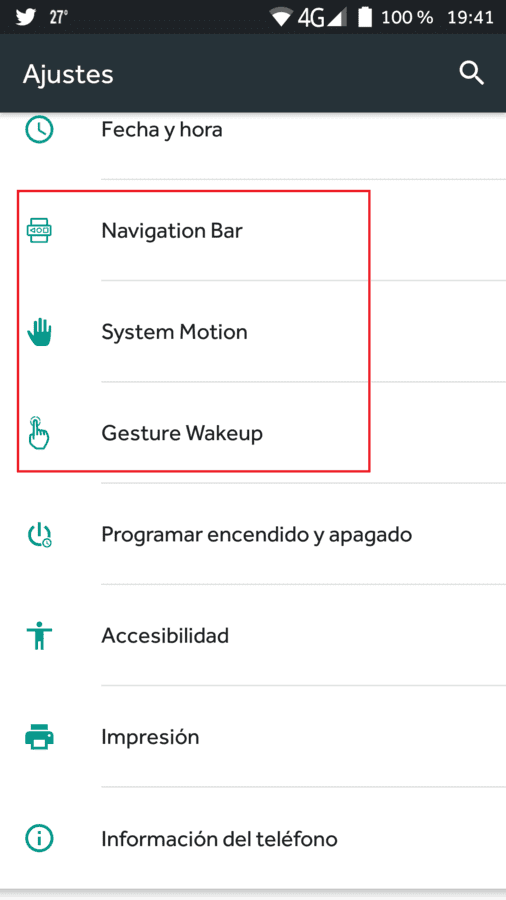Open Programar encendido y apagado
Viewport: 506px width, 900px height.
pyautogui.click(x=253, y=534)
